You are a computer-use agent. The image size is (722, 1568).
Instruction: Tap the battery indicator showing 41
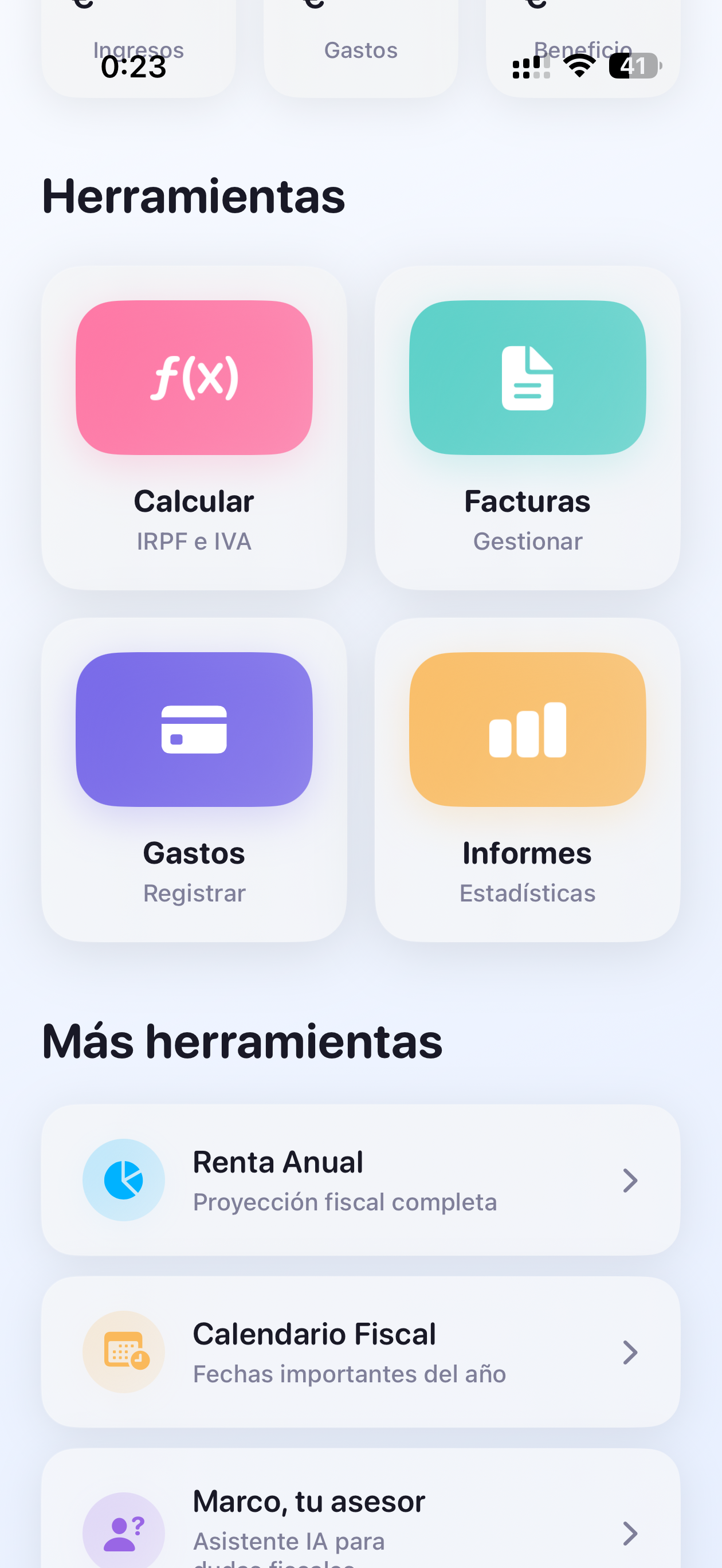(x=633, y=65)
